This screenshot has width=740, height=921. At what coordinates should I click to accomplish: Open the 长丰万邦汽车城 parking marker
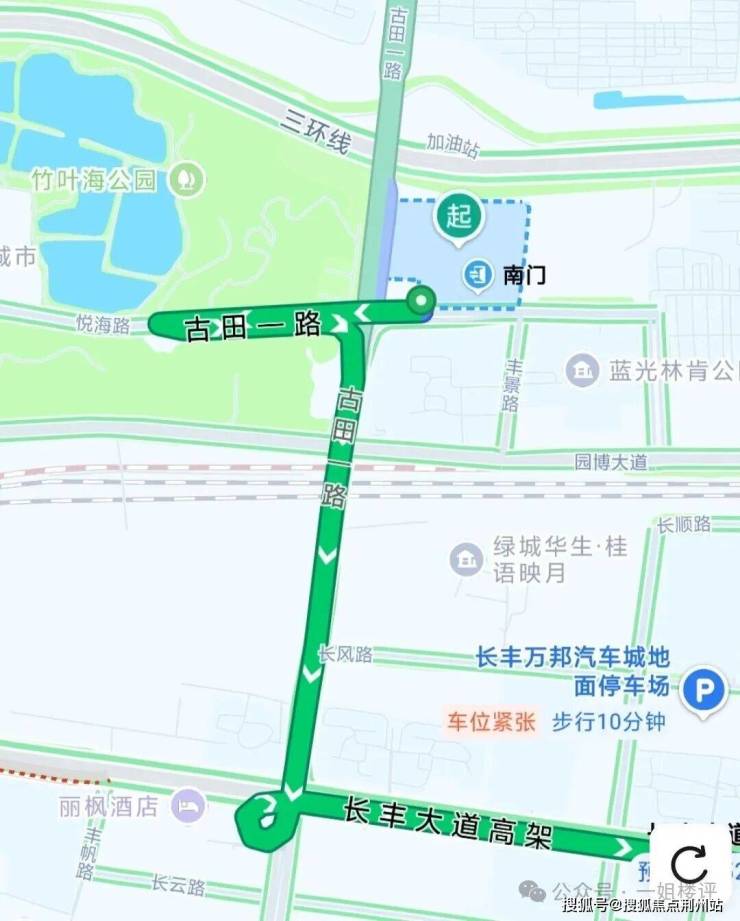coord(705,690)
